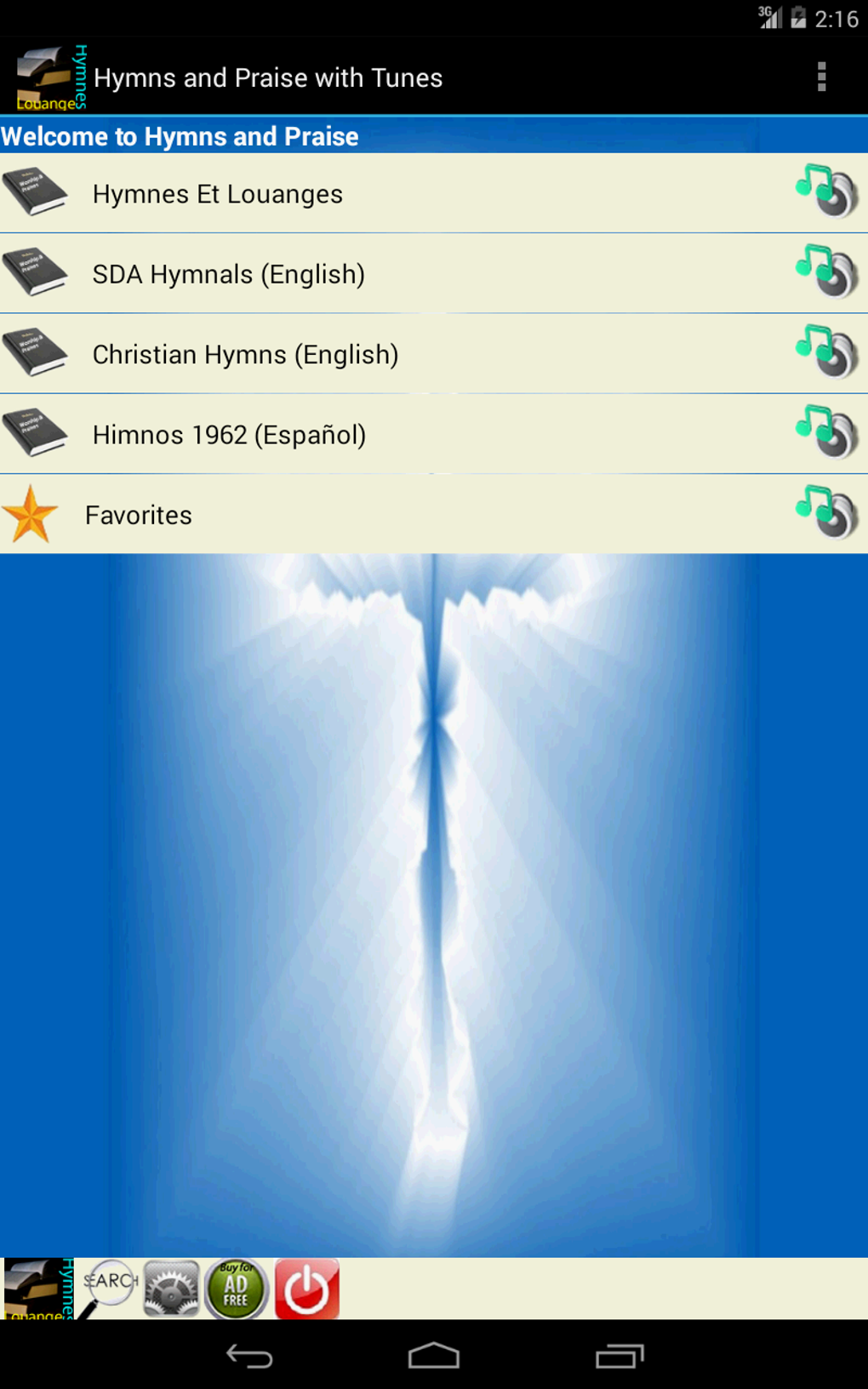Screen dimensions: 868x1389
Task: Tap the Buy for Ad Free button
Action: 236,1289
